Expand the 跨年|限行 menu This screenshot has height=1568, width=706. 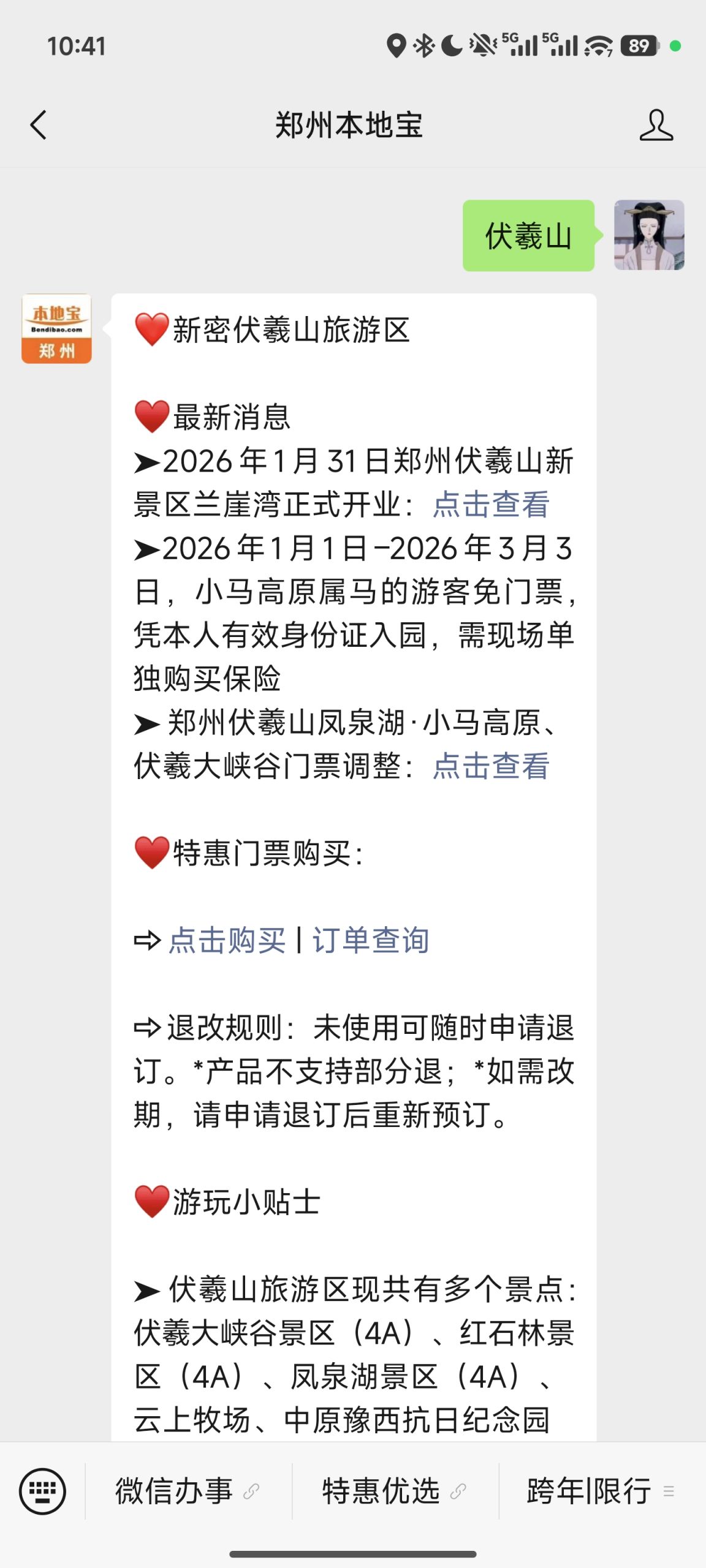(601, 1491)
